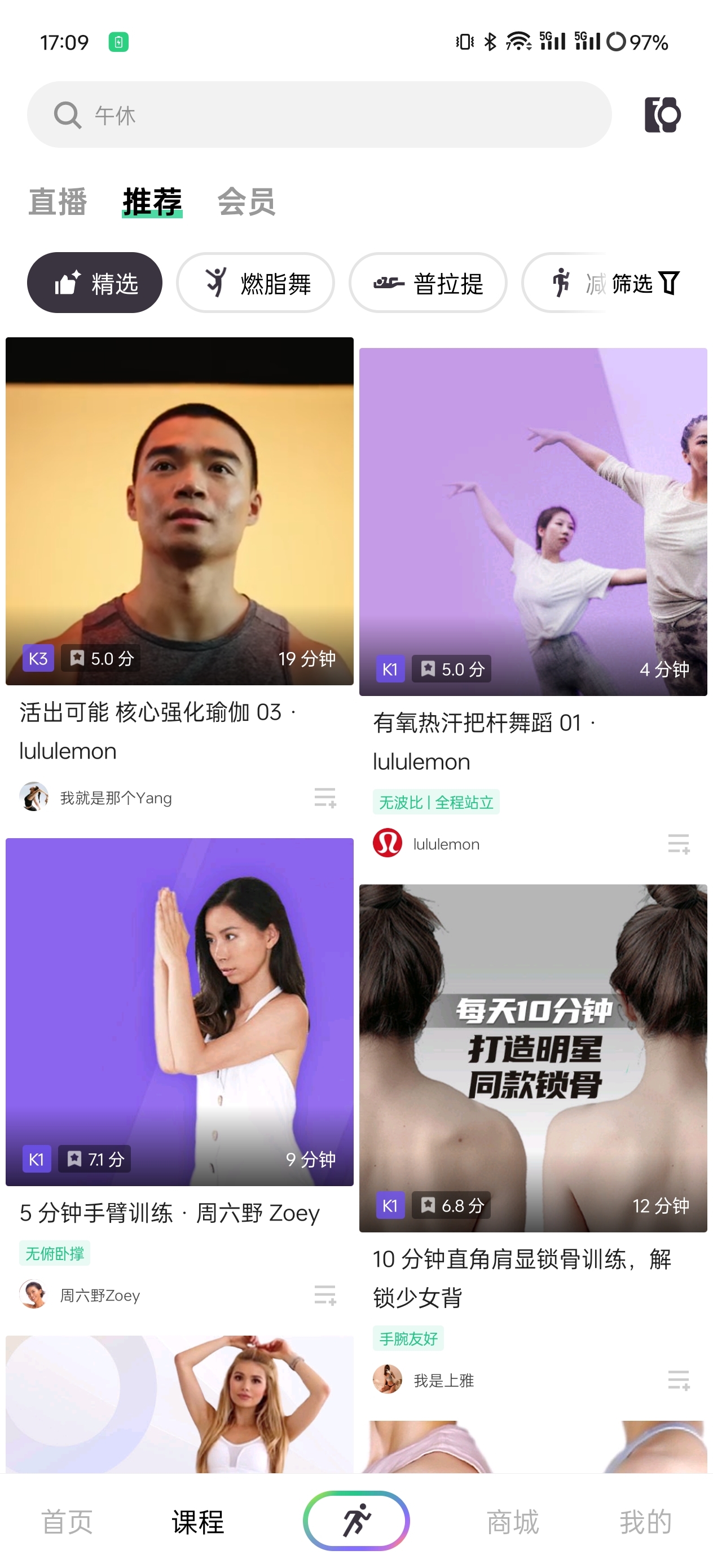Add 有氧热汗把杆舞蹈 01 to the playlist
This screenshot has width=713, height=1568.
pos(678,844)
